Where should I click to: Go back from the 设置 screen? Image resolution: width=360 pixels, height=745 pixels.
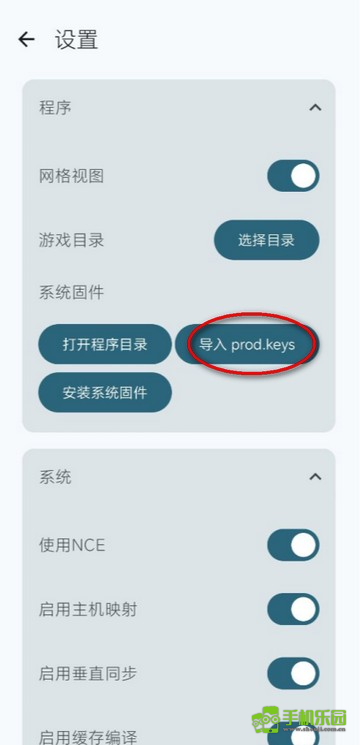tap(27, 39)
